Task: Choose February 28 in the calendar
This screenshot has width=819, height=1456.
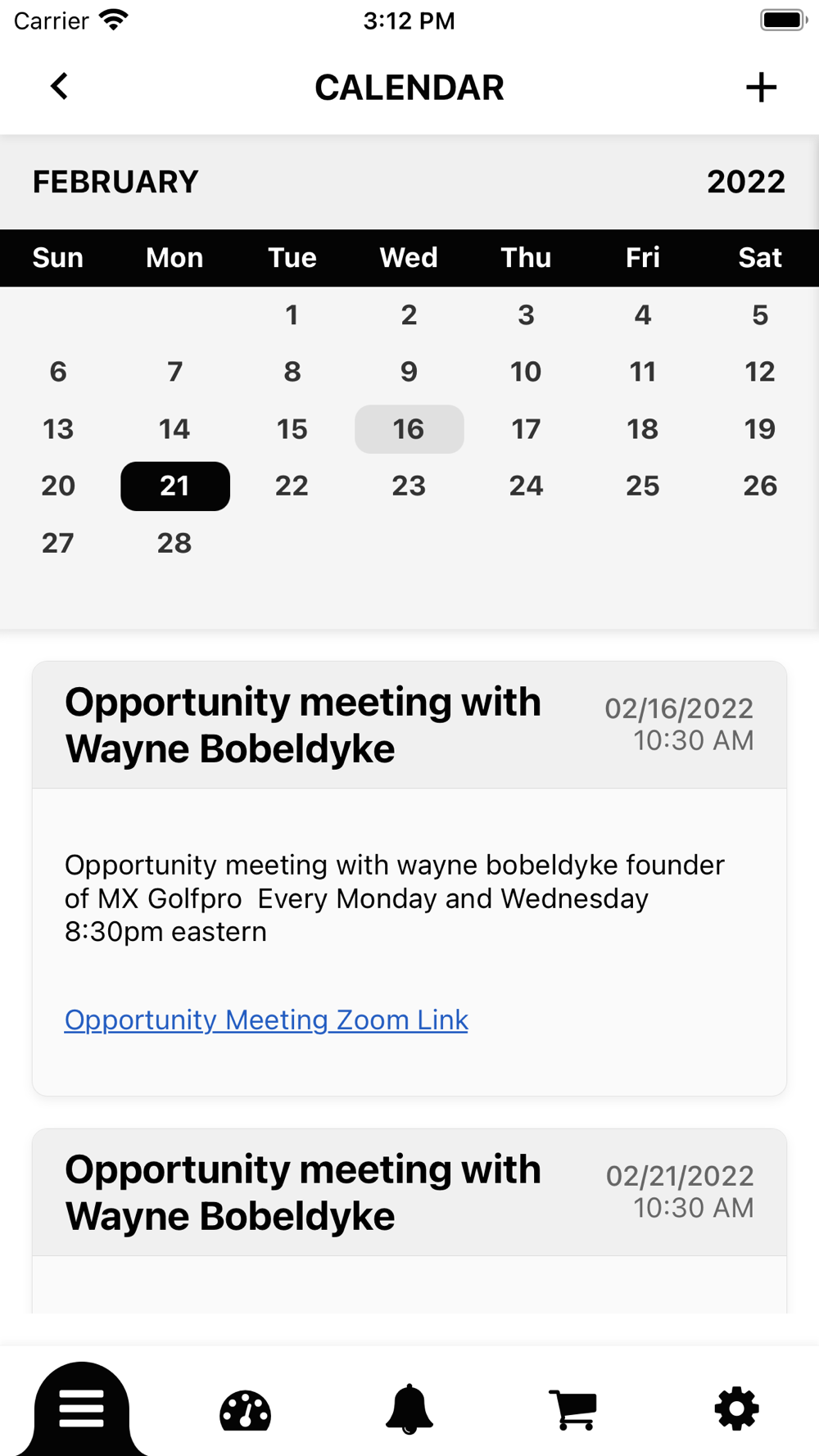Action: 174,543
